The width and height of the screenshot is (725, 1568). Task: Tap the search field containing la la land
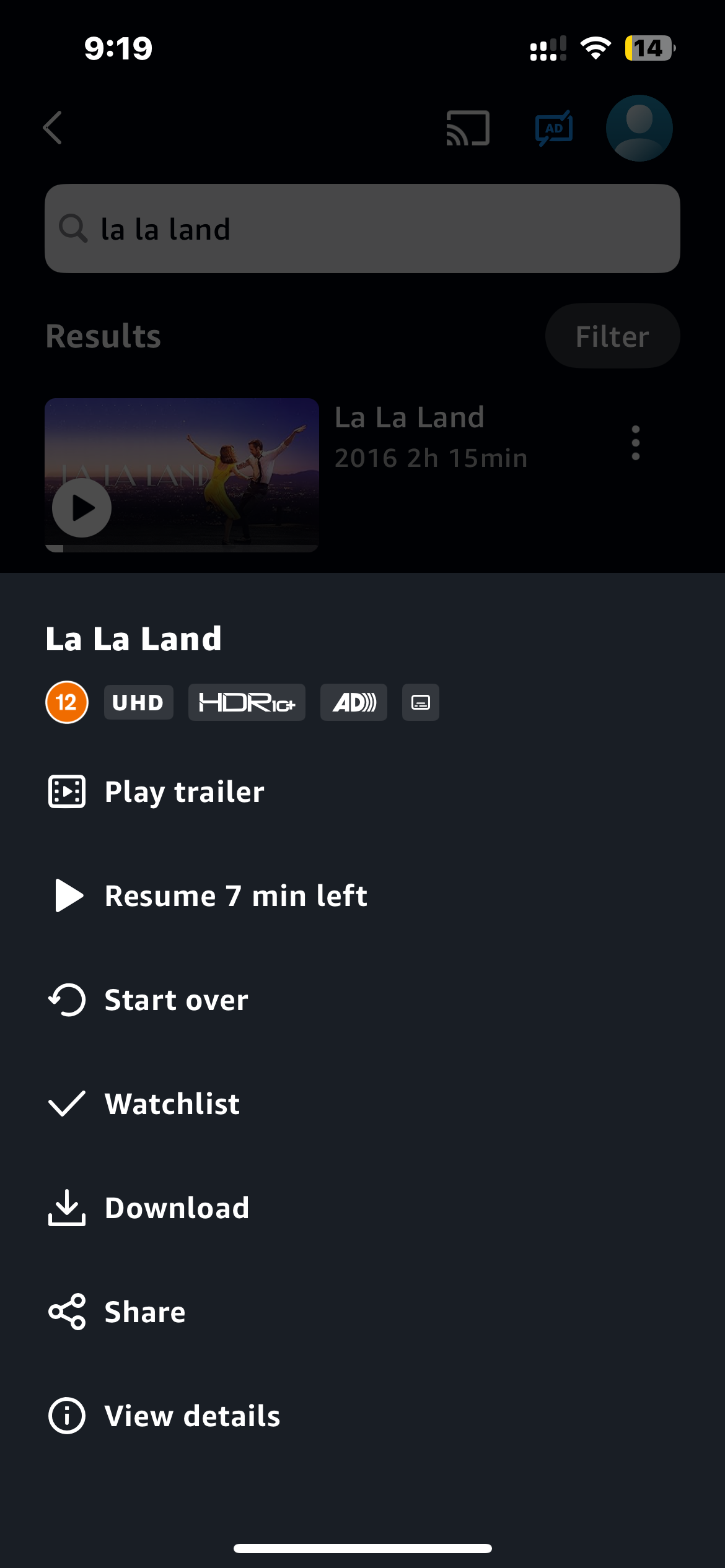(362, 229)
